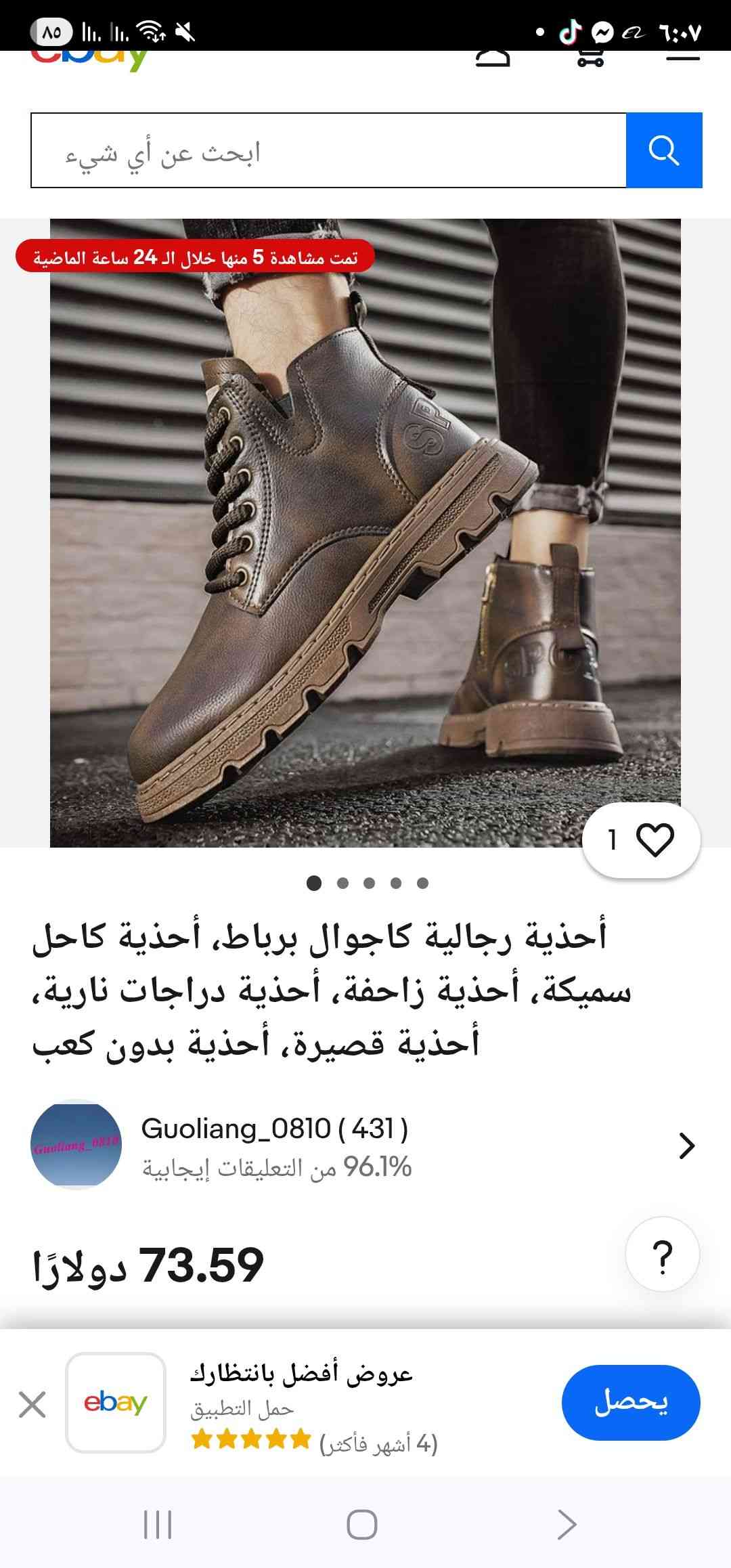Tap the search field "ابحث عن أي شيء"

(x=328, y=150)
